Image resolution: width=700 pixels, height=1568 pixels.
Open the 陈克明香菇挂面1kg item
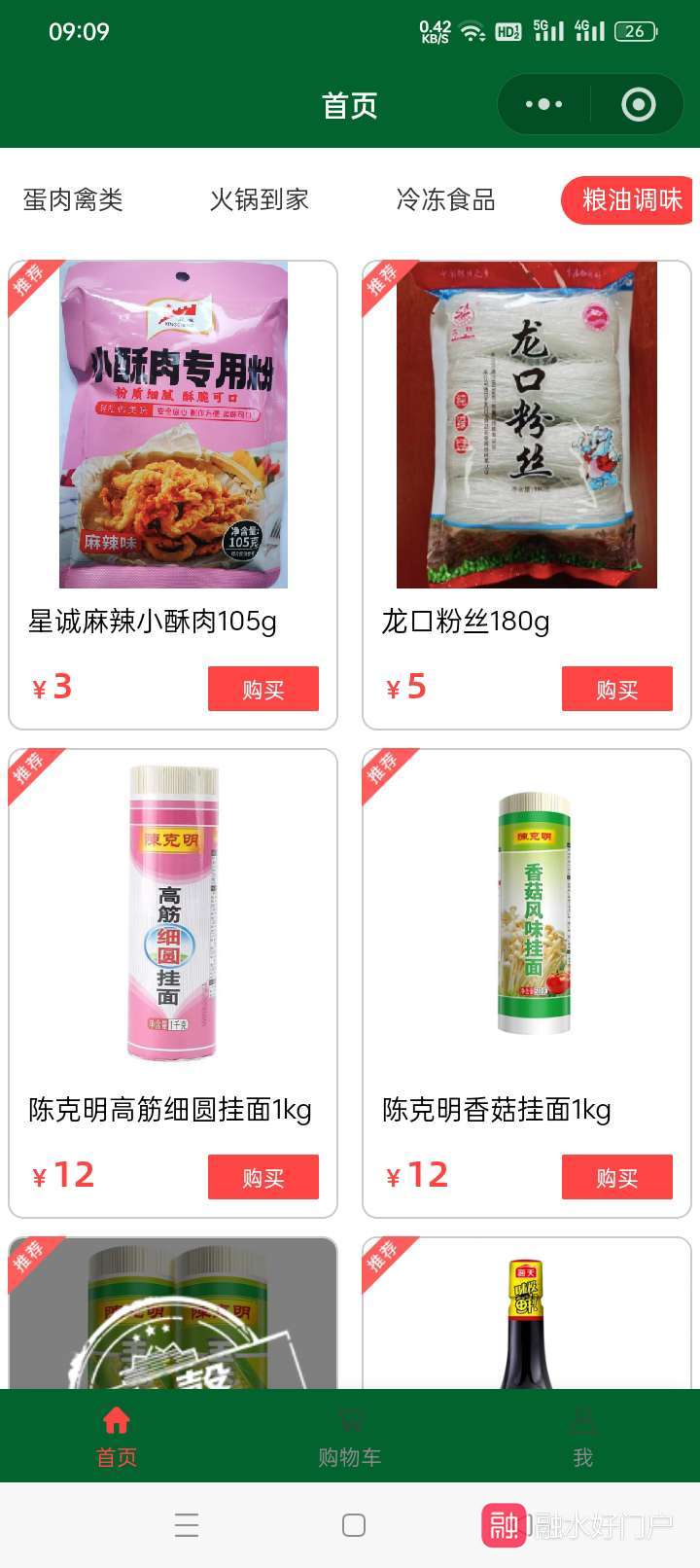[x=526, y=914]
